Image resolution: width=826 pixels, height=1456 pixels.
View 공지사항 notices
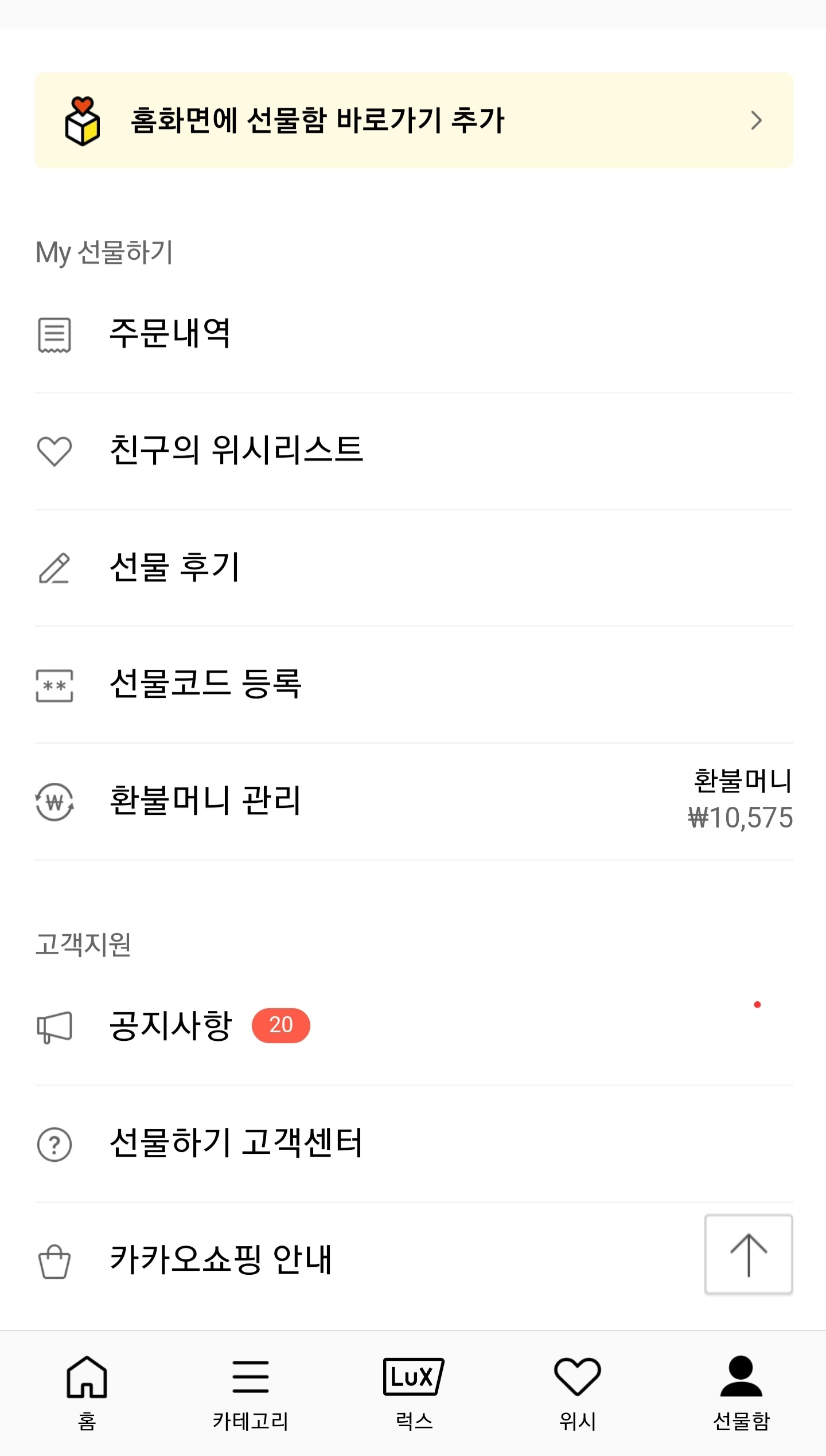pyautogui.click(x=171, y=1026)
